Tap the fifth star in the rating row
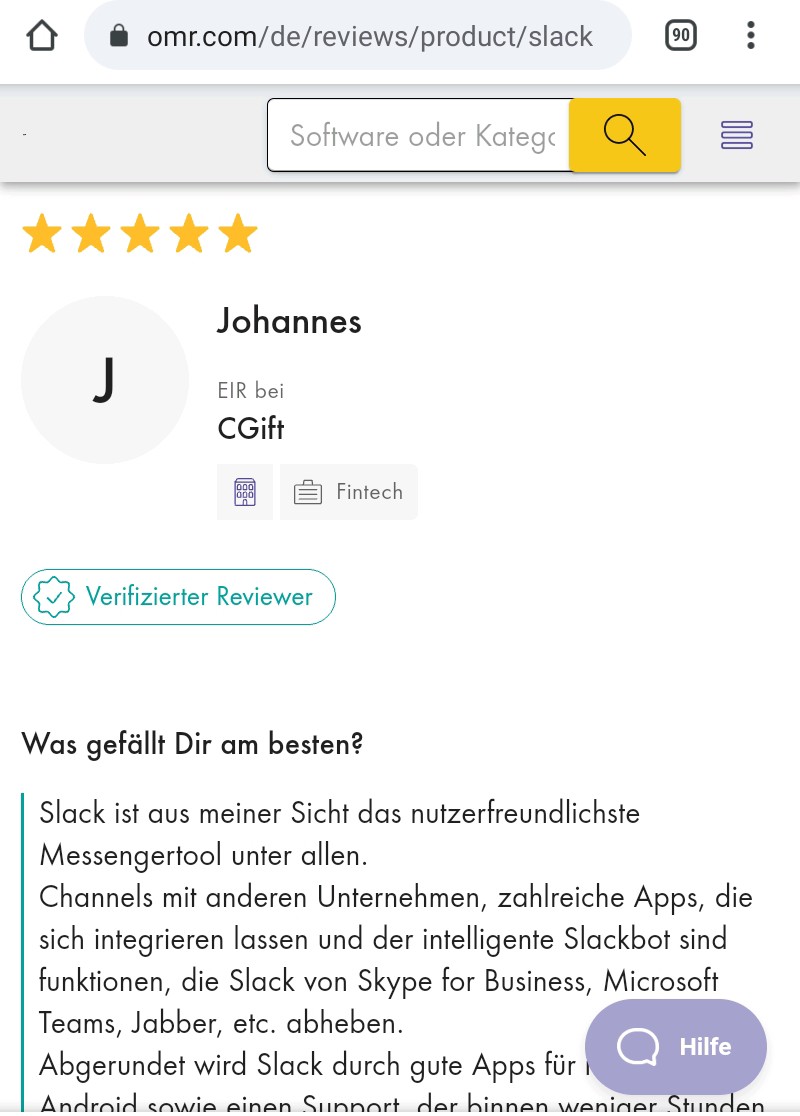 pos(238,233)
